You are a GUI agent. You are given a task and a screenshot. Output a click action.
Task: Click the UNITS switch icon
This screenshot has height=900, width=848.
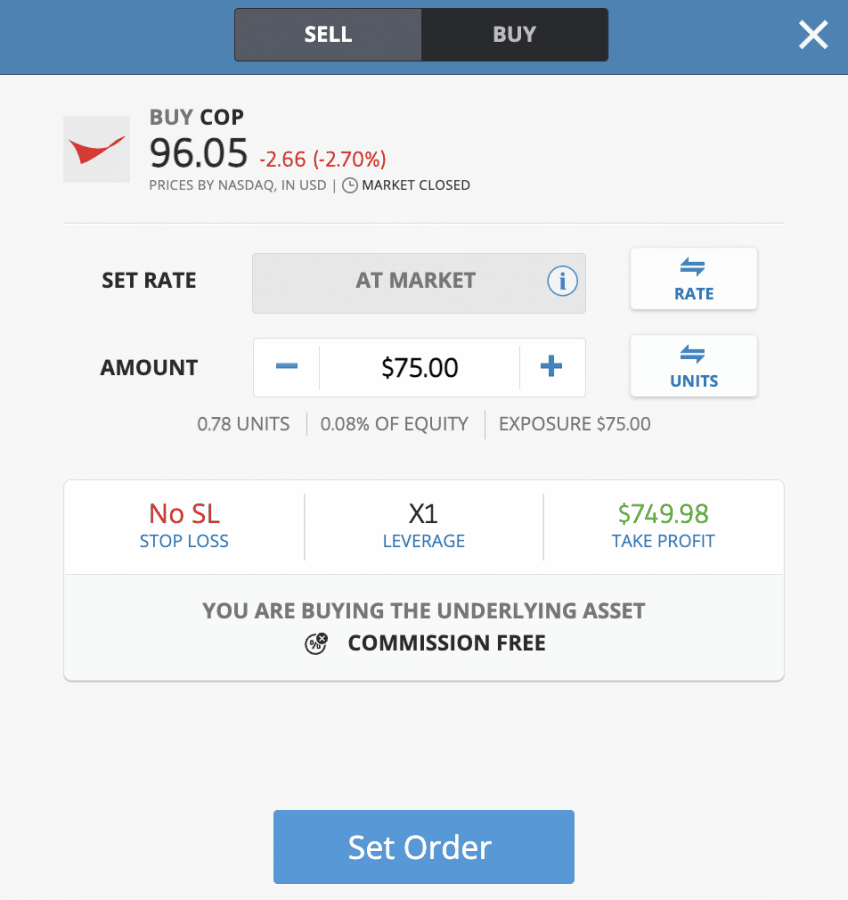(693, 356)
